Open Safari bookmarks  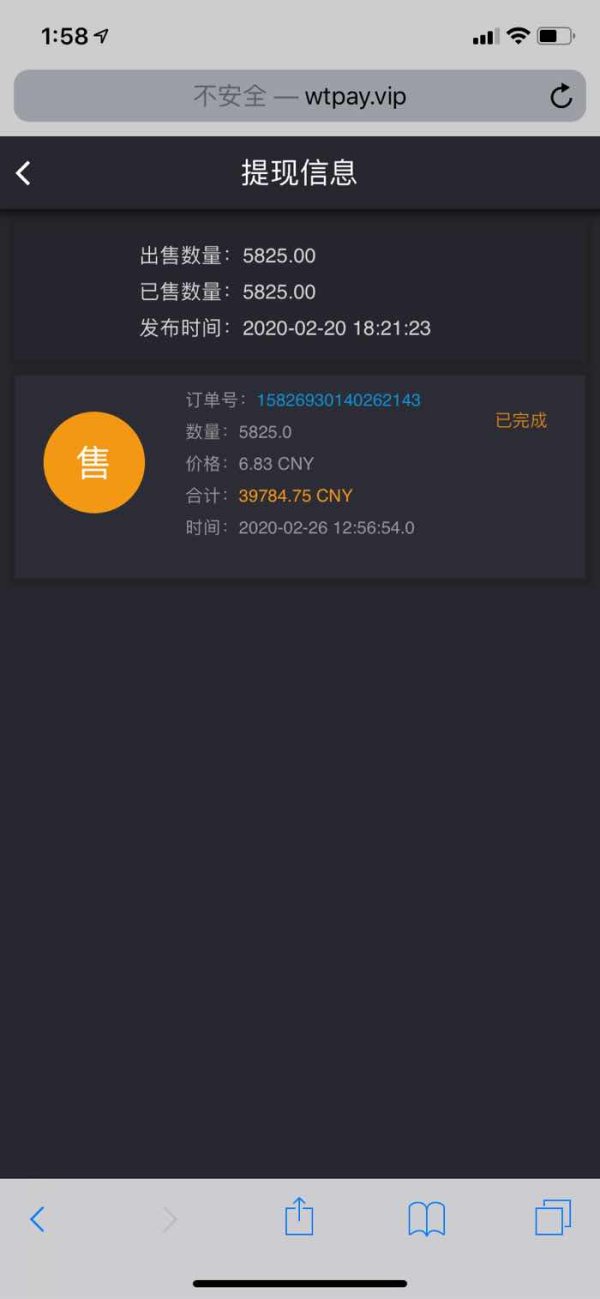pyautogui.click(x=427, y=1219)
